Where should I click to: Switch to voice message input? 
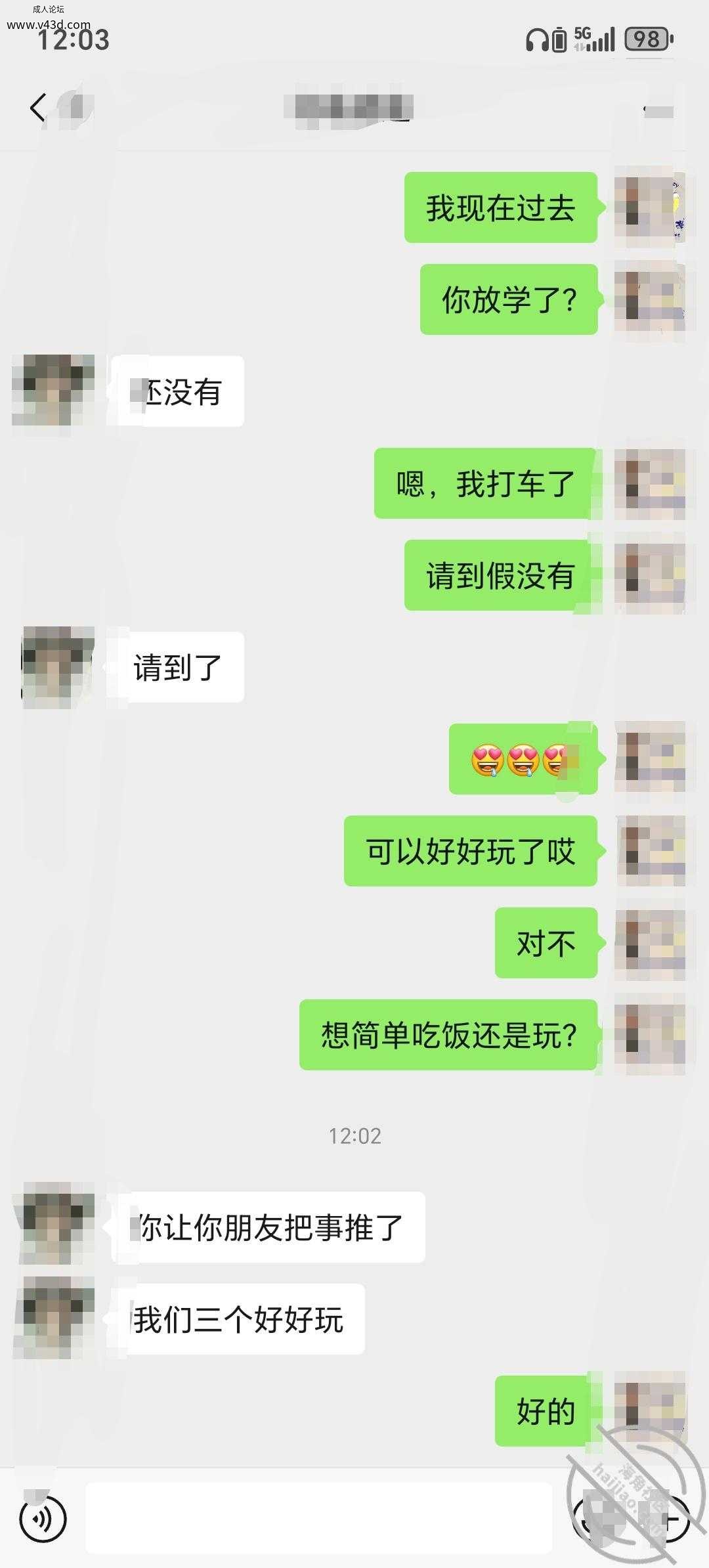(x=43, y=1519)
